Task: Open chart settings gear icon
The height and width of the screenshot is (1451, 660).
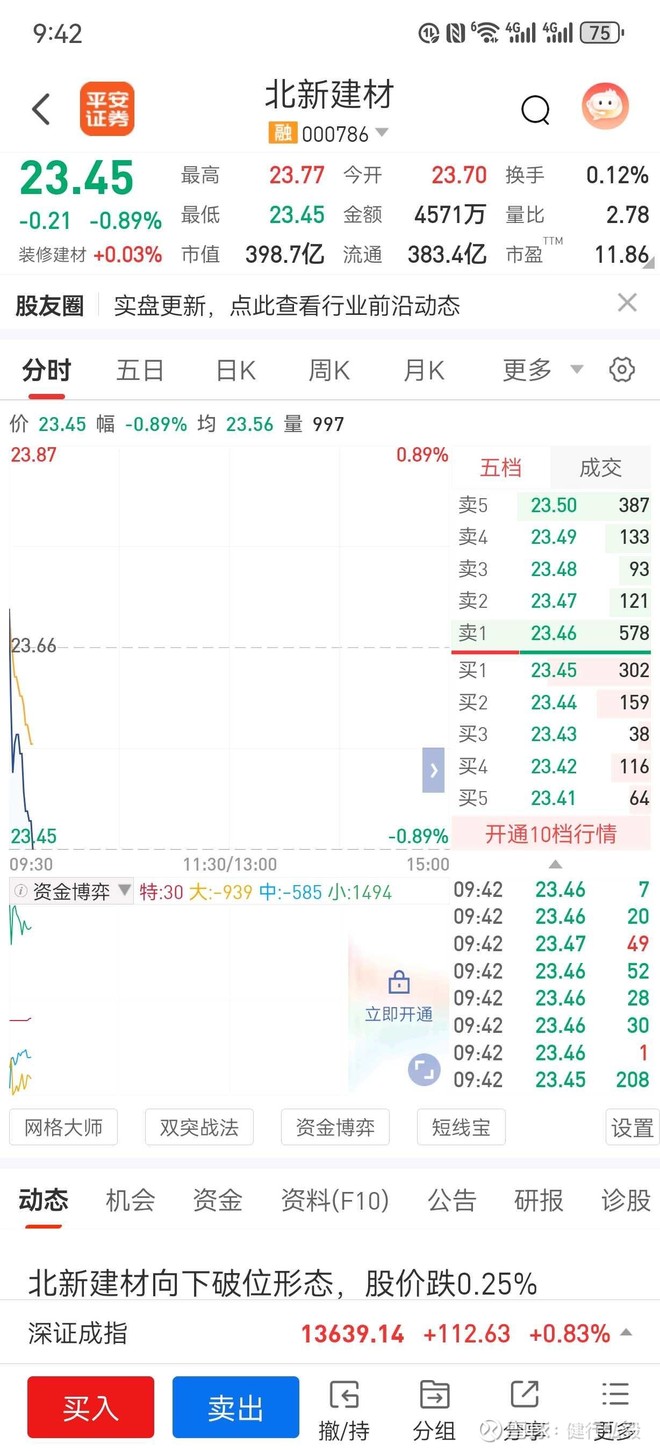Action: coord(622,370)
